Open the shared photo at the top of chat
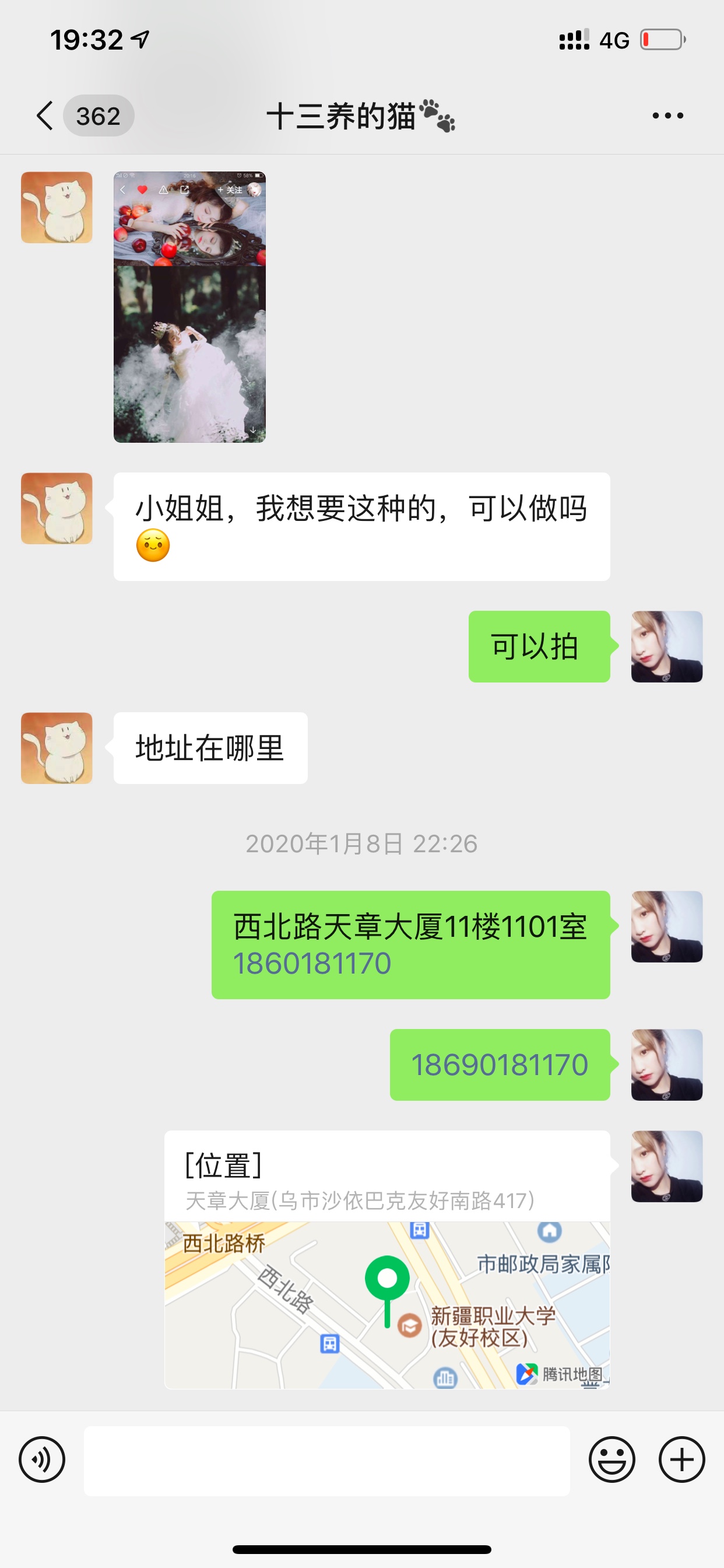Image resolution: width=724 pixels, height=1568 pixels. (x=189, y=307)
